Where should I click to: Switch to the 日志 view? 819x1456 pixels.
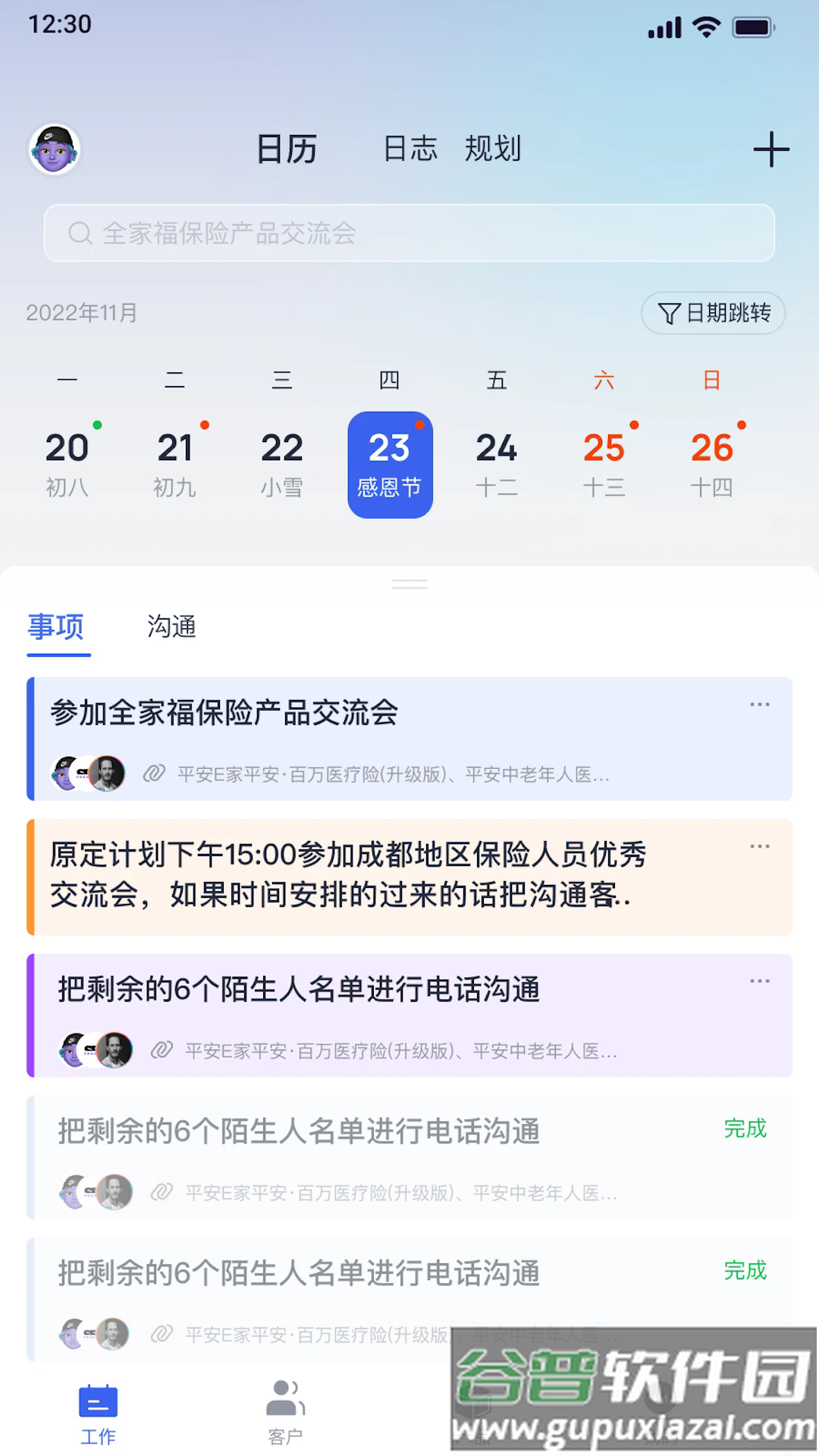pos(410,149)
